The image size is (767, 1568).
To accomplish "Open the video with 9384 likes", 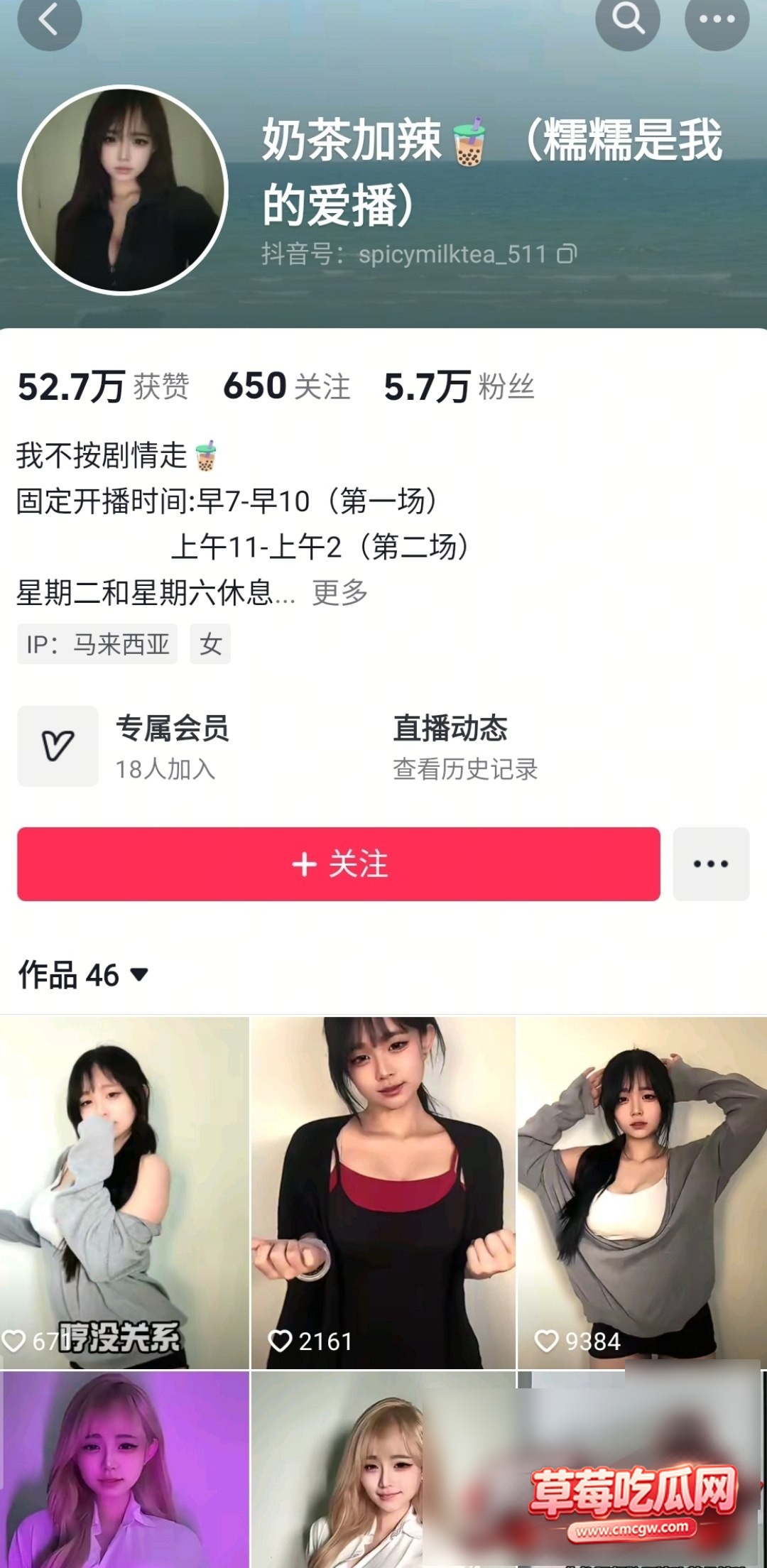I will [642, 1193].
